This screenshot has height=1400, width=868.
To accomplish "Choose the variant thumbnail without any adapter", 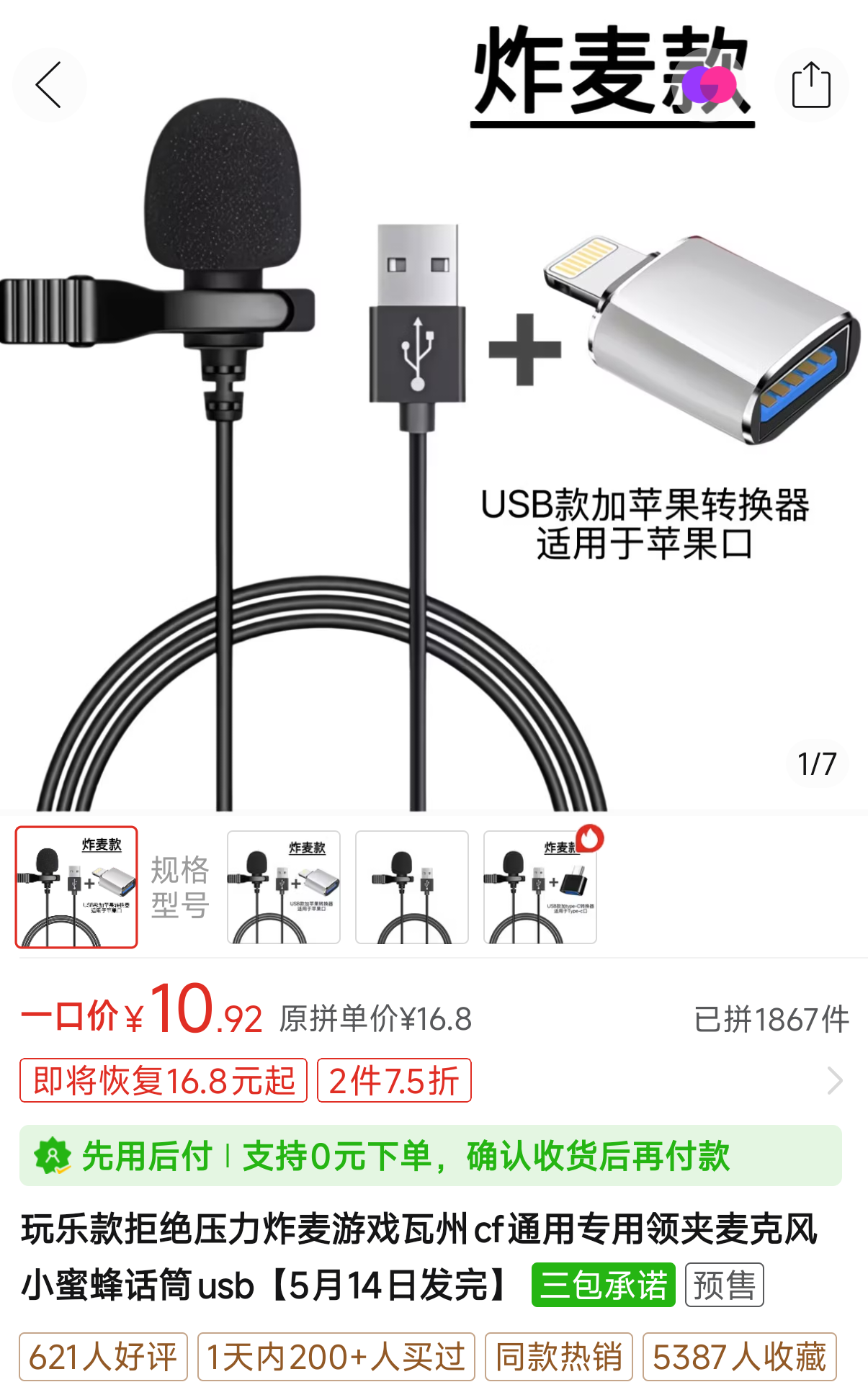I will coord(412,887).
